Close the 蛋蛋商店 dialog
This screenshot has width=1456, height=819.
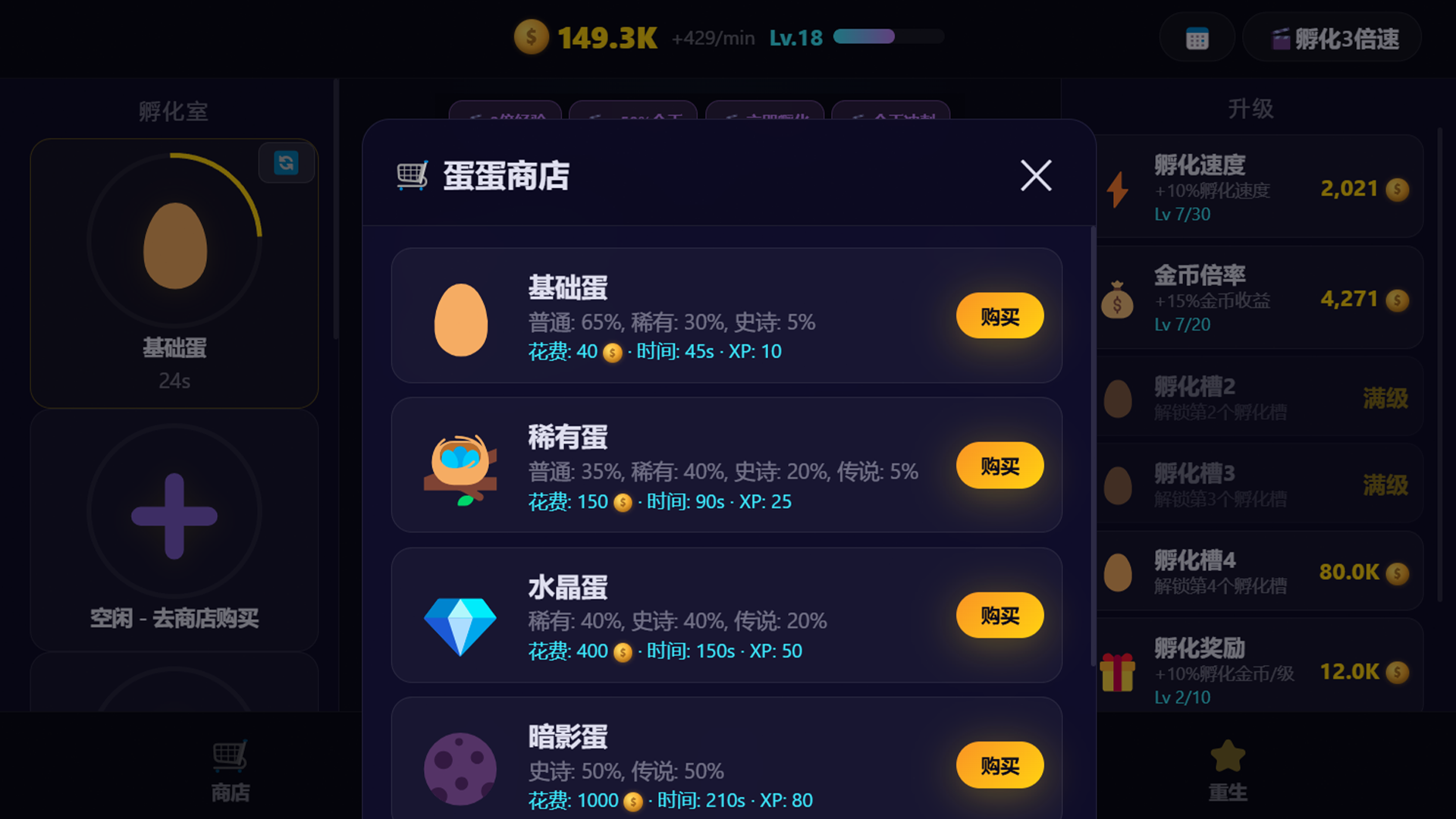tap(1036, 175)
